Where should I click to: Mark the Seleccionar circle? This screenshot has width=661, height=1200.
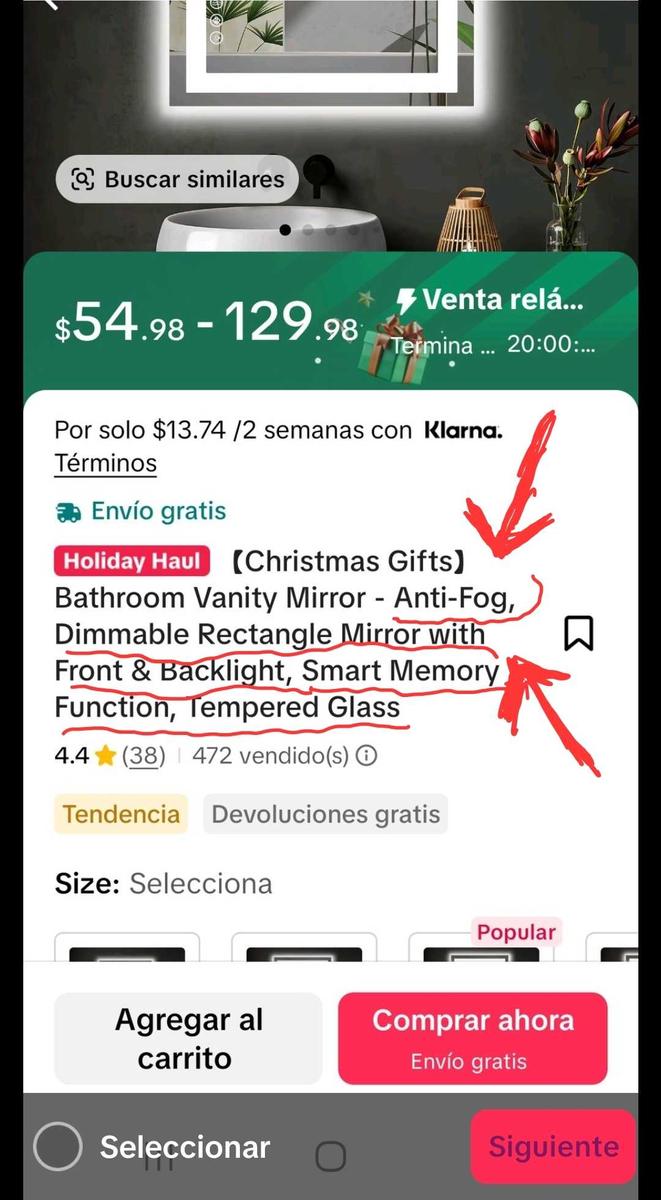pos(57,1146)
